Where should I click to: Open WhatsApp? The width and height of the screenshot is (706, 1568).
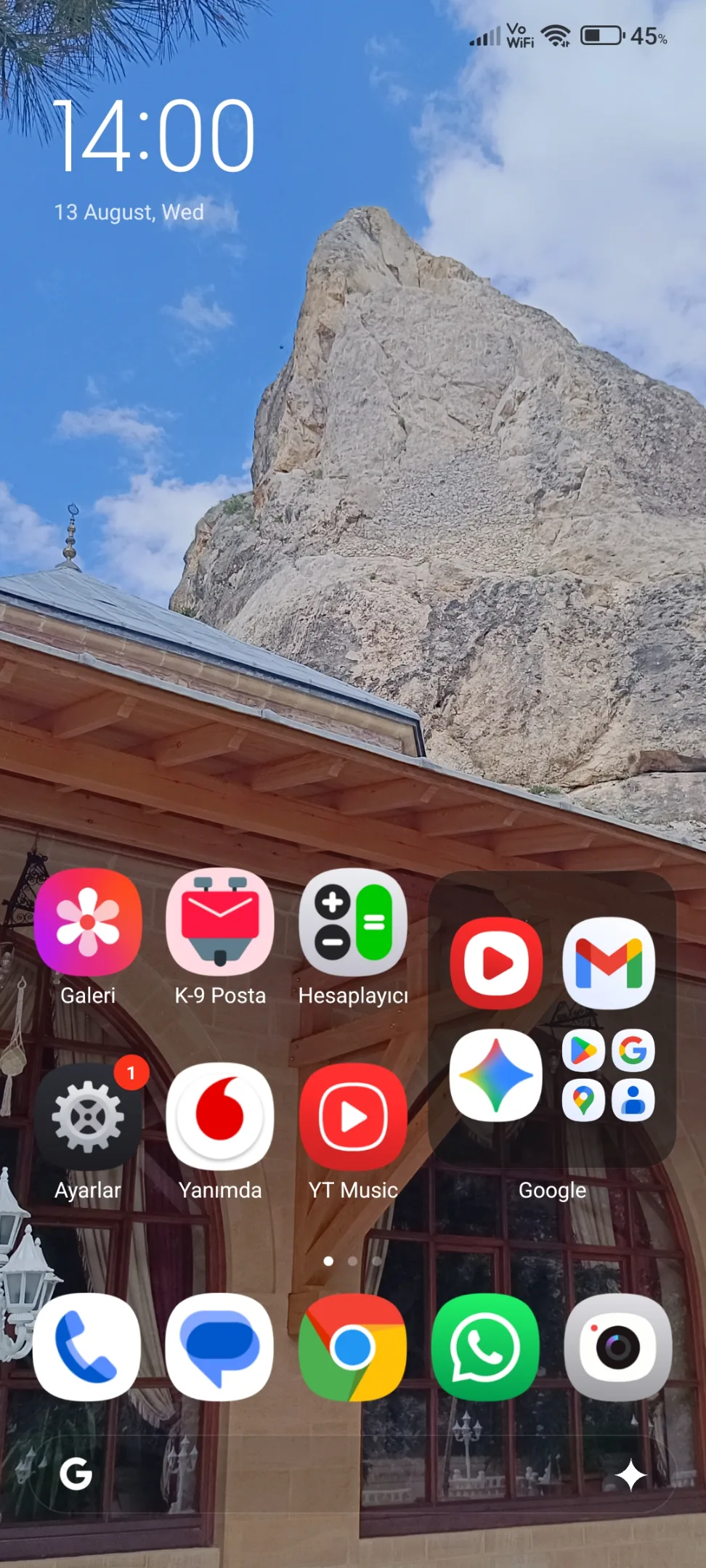[x=485, y=1347]
